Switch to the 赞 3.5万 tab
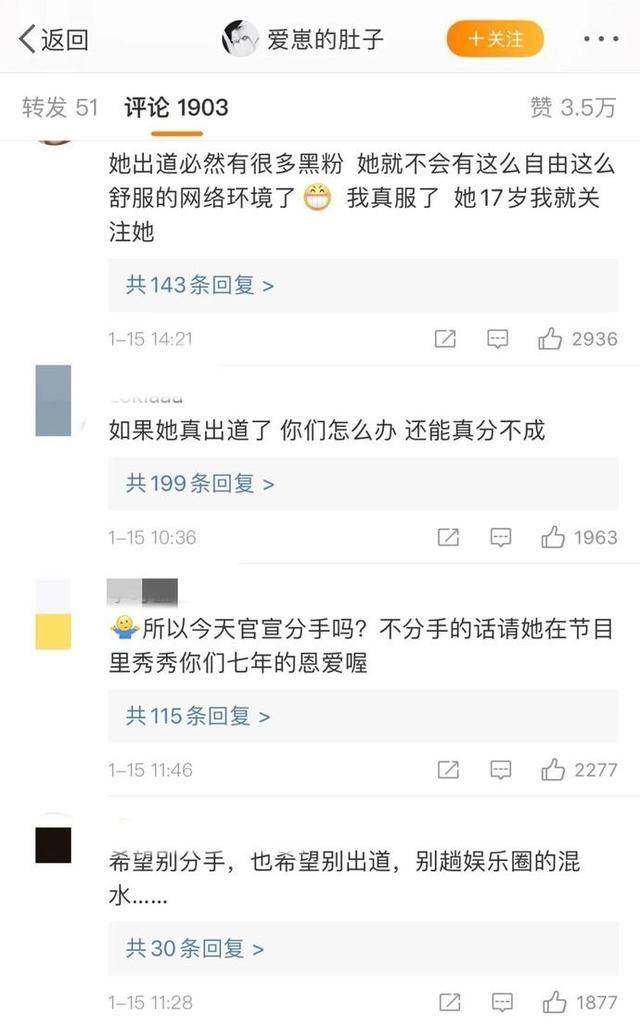Viewport: 640px width, 1026px height. click(x=572, y=108)
